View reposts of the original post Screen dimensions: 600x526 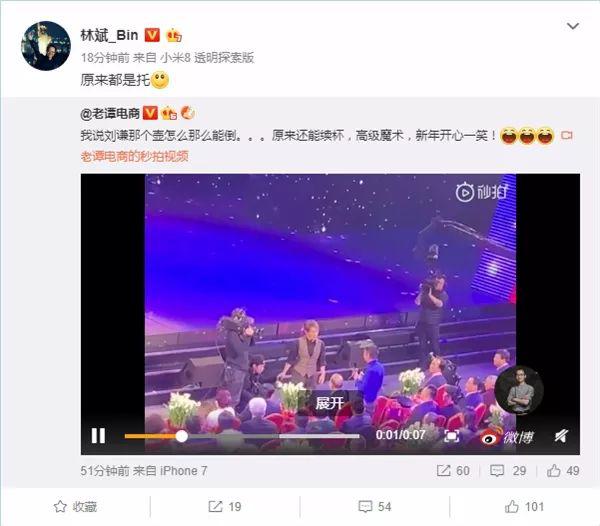454,470
